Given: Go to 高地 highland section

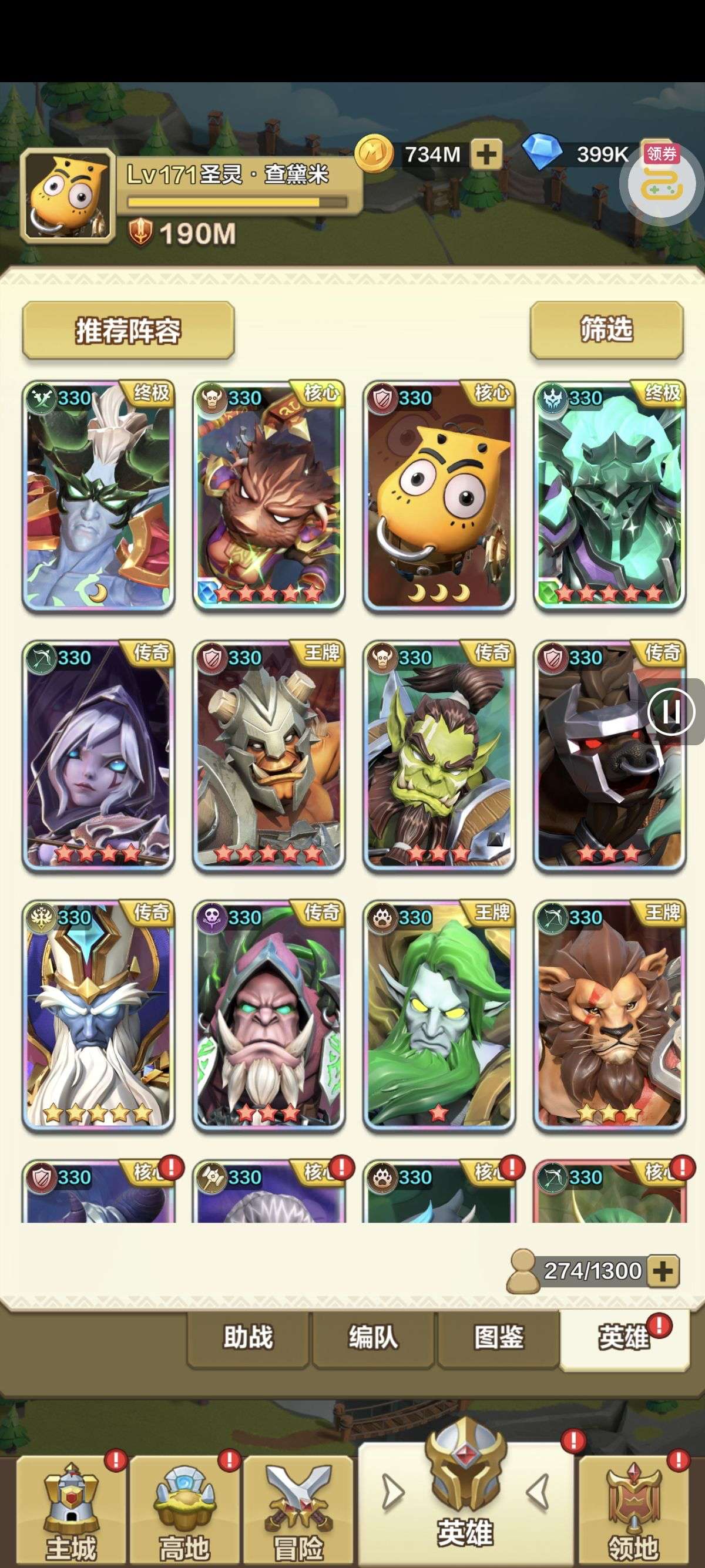Looking at the screenshot, I should pos(184,1511).
